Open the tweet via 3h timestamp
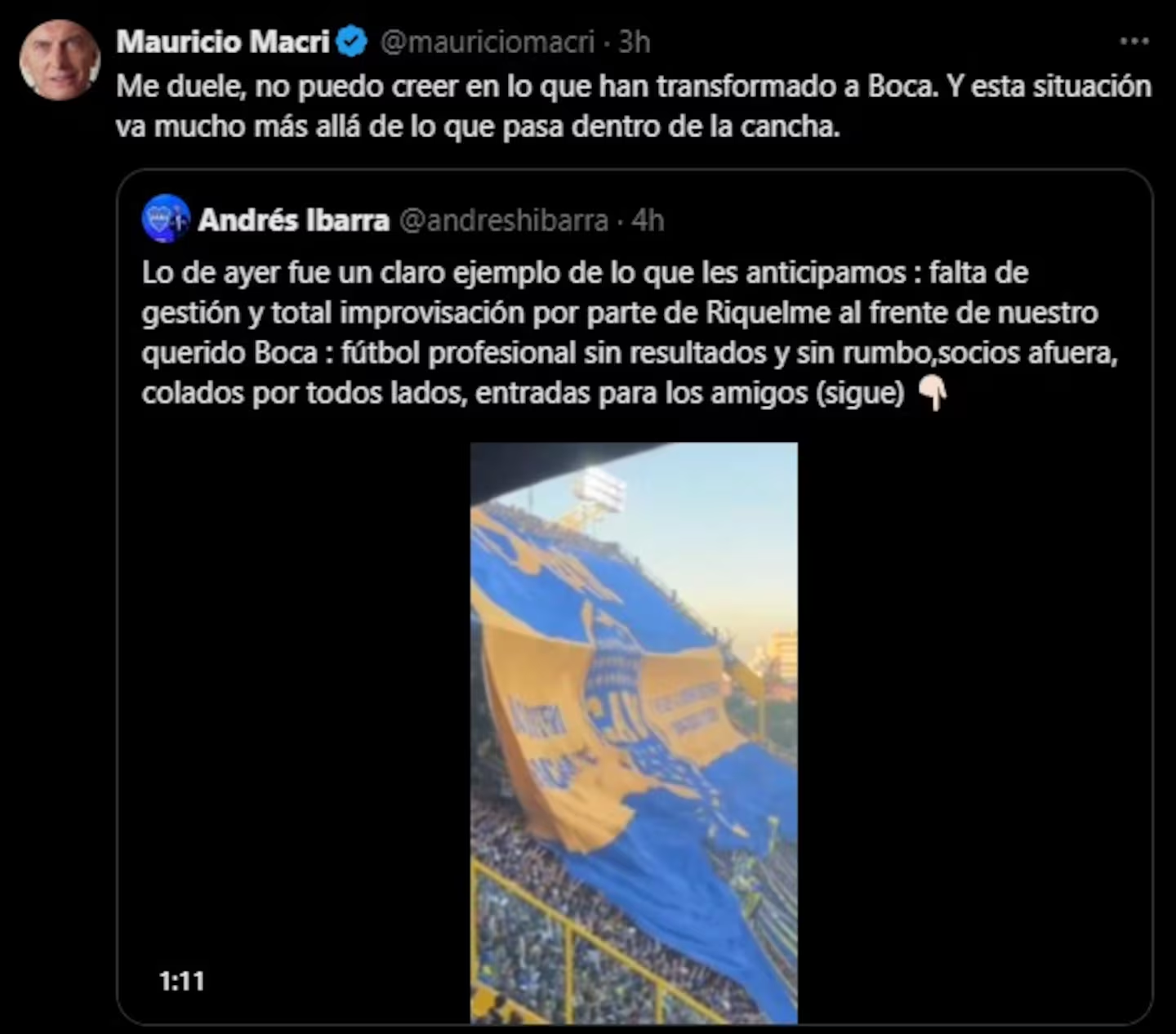This screenshot has width=1176, height=1034. coord(635,42)
